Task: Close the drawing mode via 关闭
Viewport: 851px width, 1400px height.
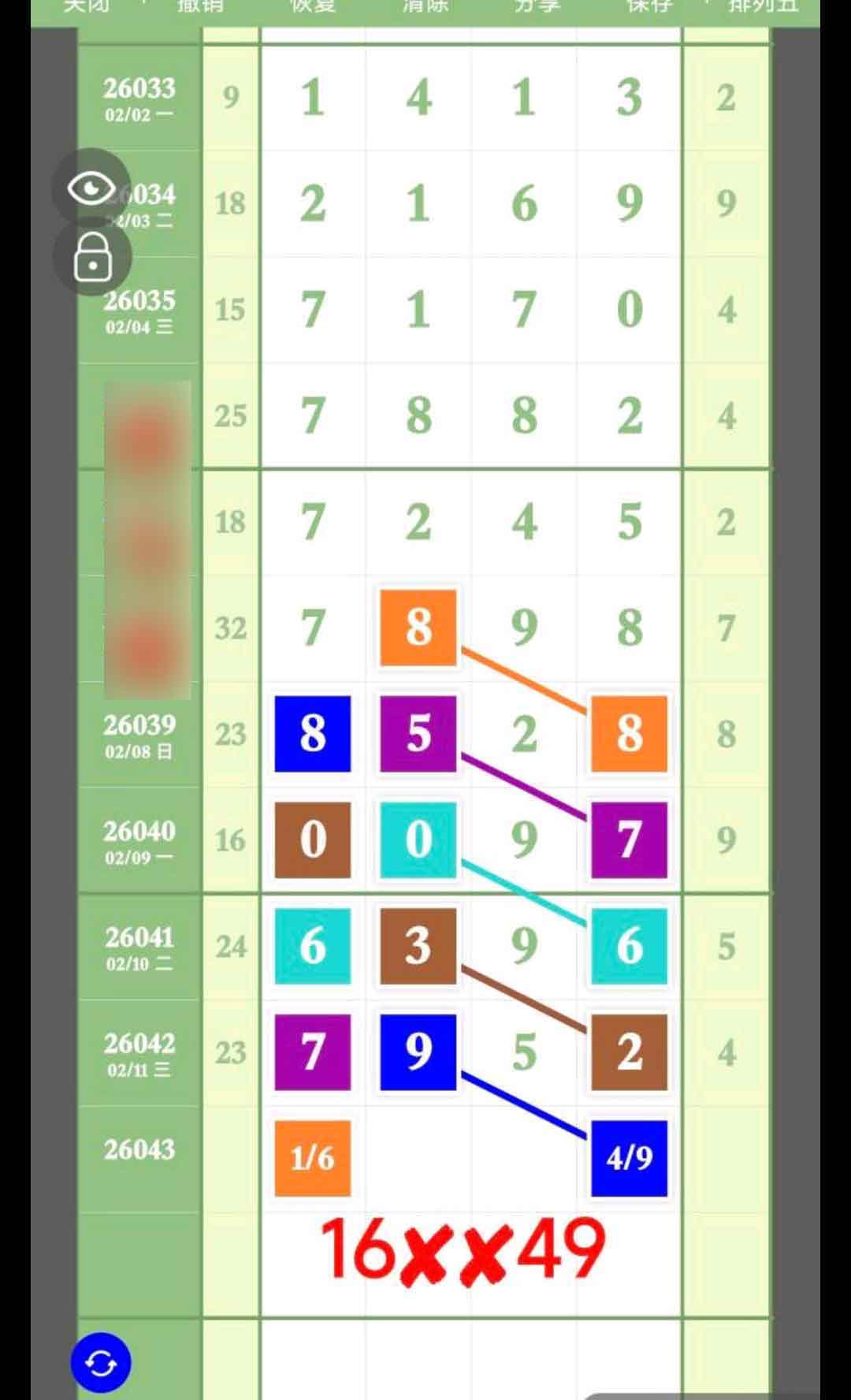Action: click(87, 6)
